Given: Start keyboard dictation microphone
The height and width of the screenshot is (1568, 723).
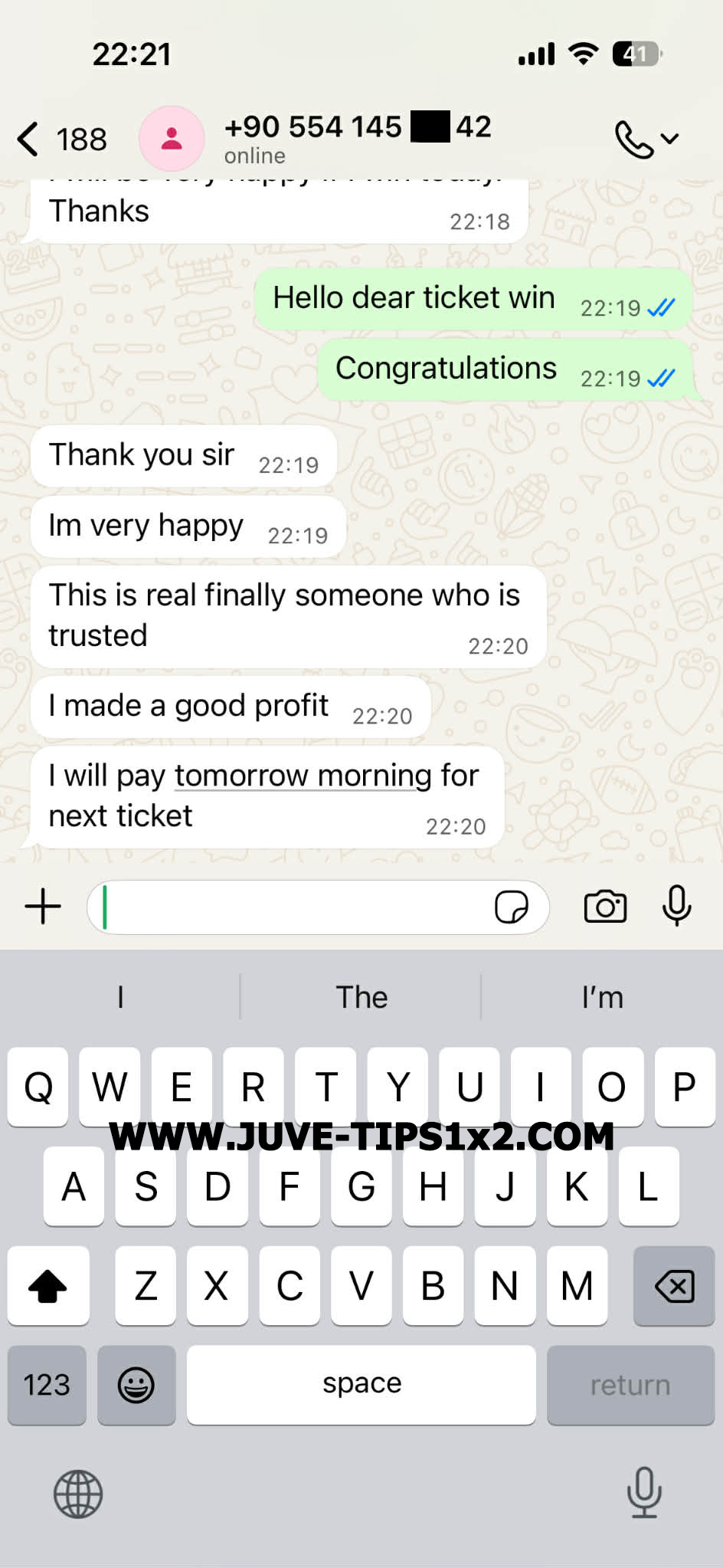Looking at the screenshot, I should [644, 1492].
